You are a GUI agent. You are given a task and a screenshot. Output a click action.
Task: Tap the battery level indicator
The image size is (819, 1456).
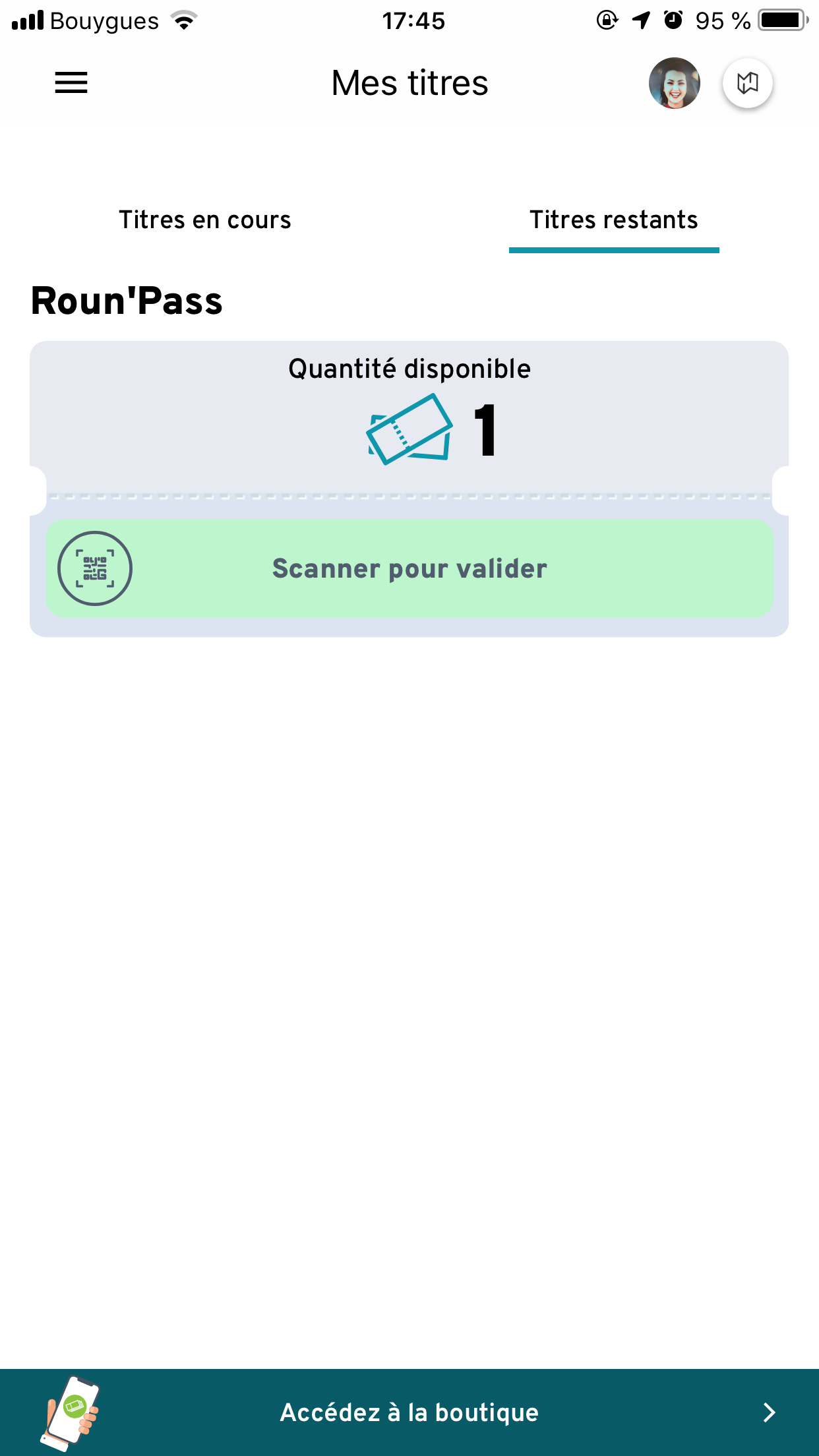[781, 20]
